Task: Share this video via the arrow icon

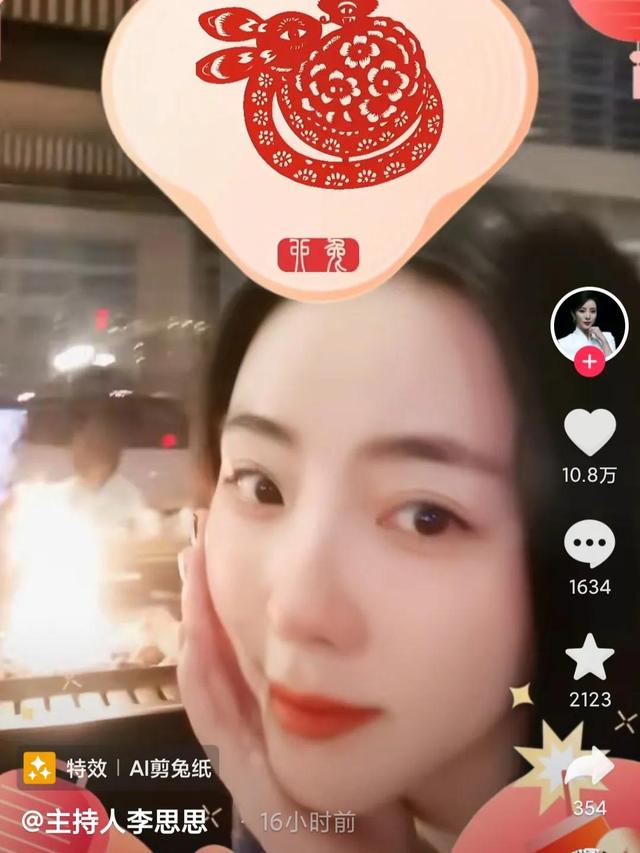Action: [x=590, y=768]
